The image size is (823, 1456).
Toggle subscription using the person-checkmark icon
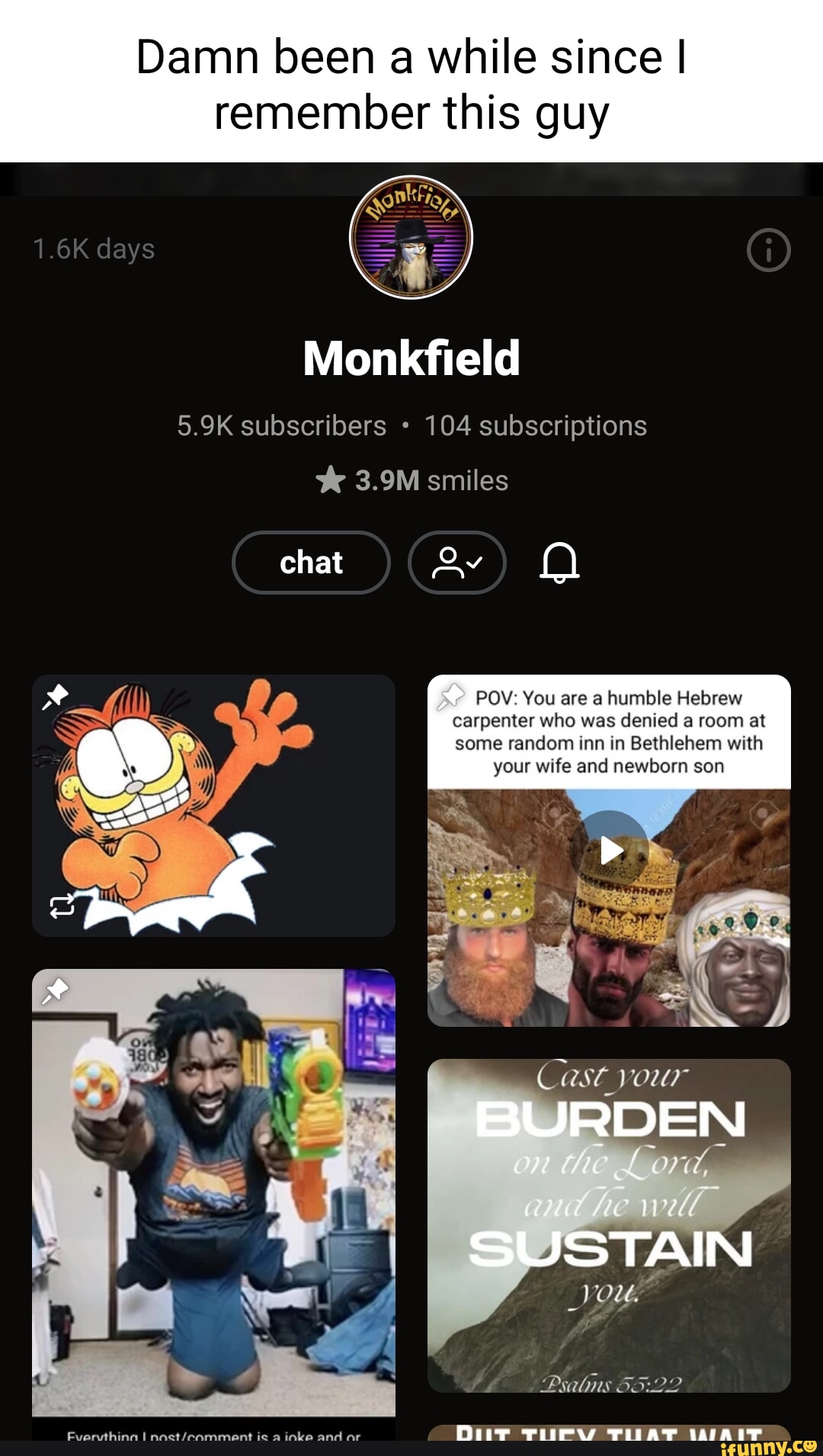(x=456, y=563)
